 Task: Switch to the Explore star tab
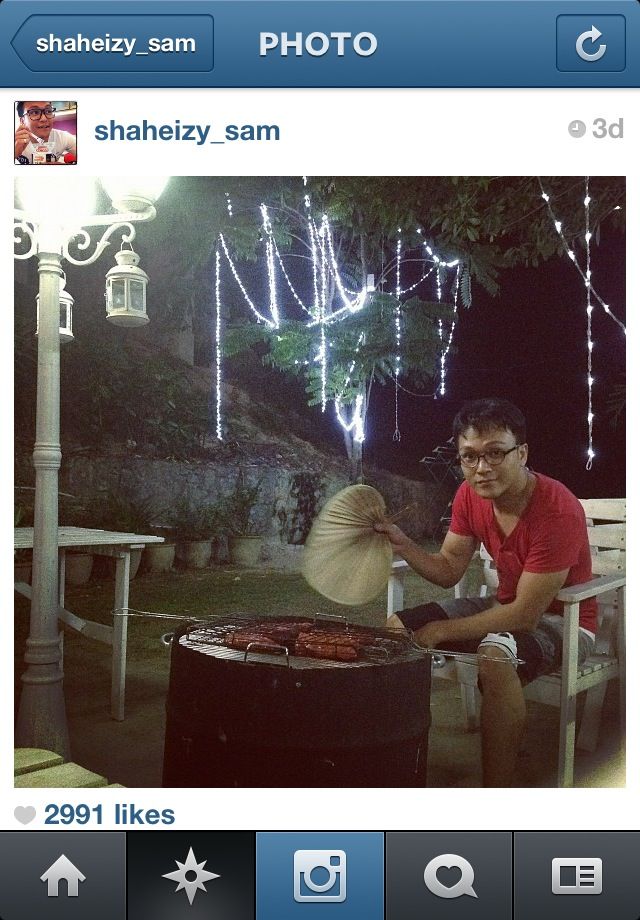click(x=191, y=876)
